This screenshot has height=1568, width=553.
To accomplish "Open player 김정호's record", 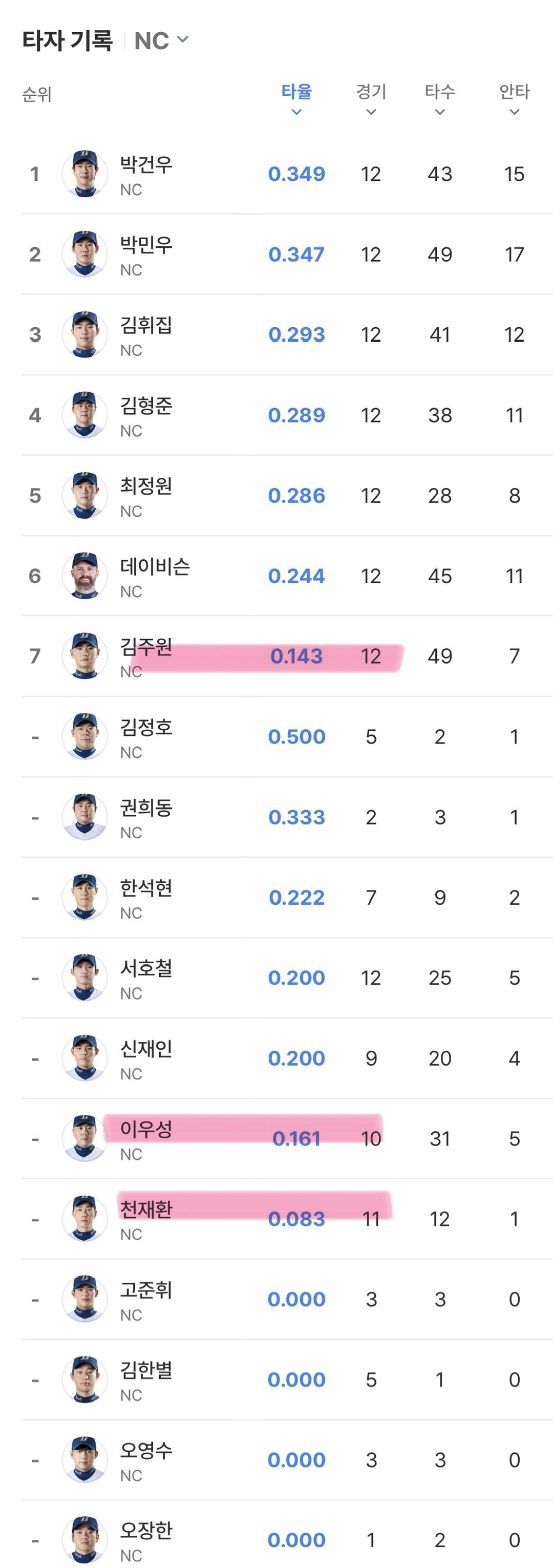I will [x=287, y=736].
